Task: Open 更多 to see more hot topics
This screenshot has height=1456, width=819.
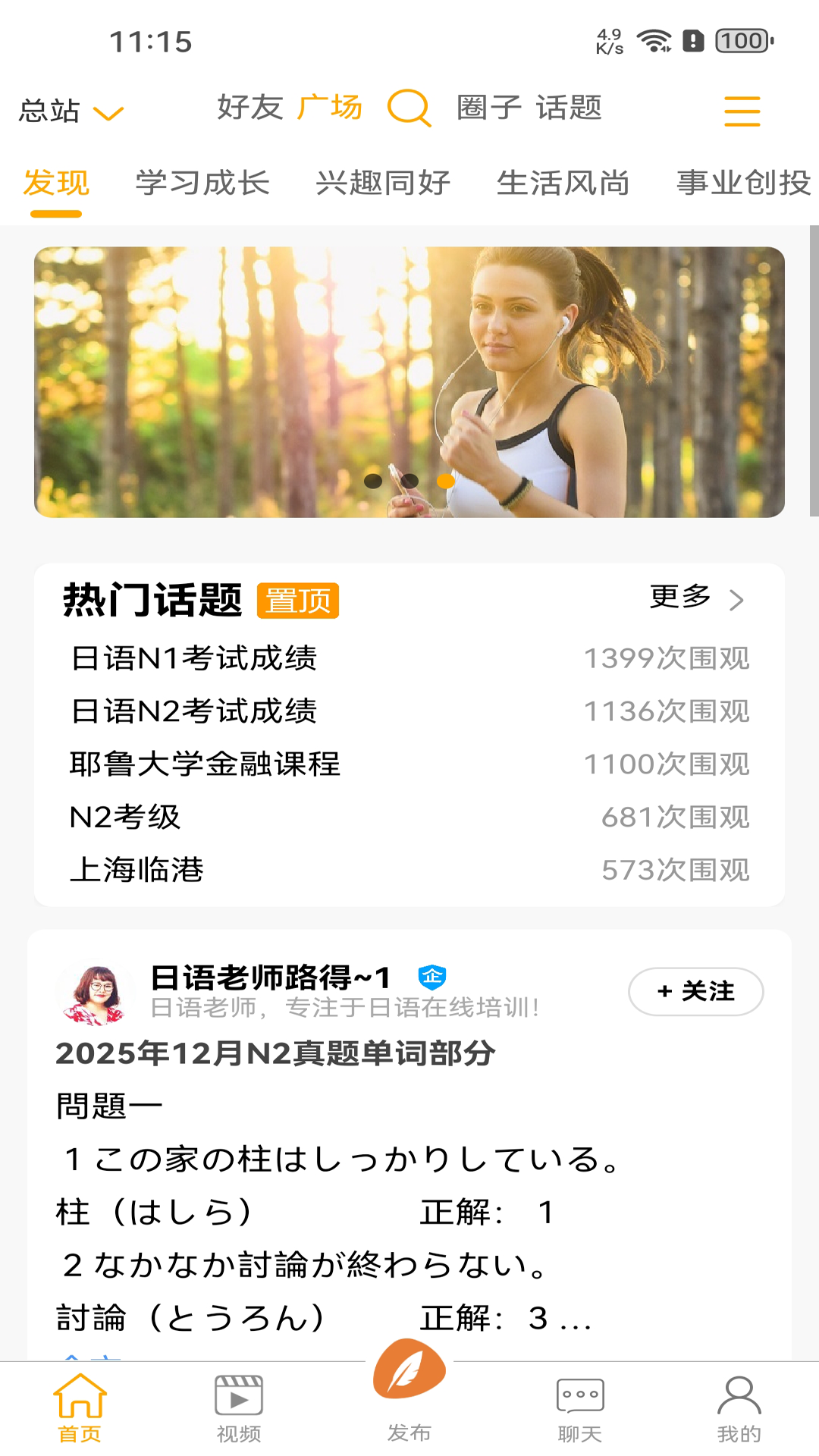Action: pyautogui.click(x=680, y=598)
